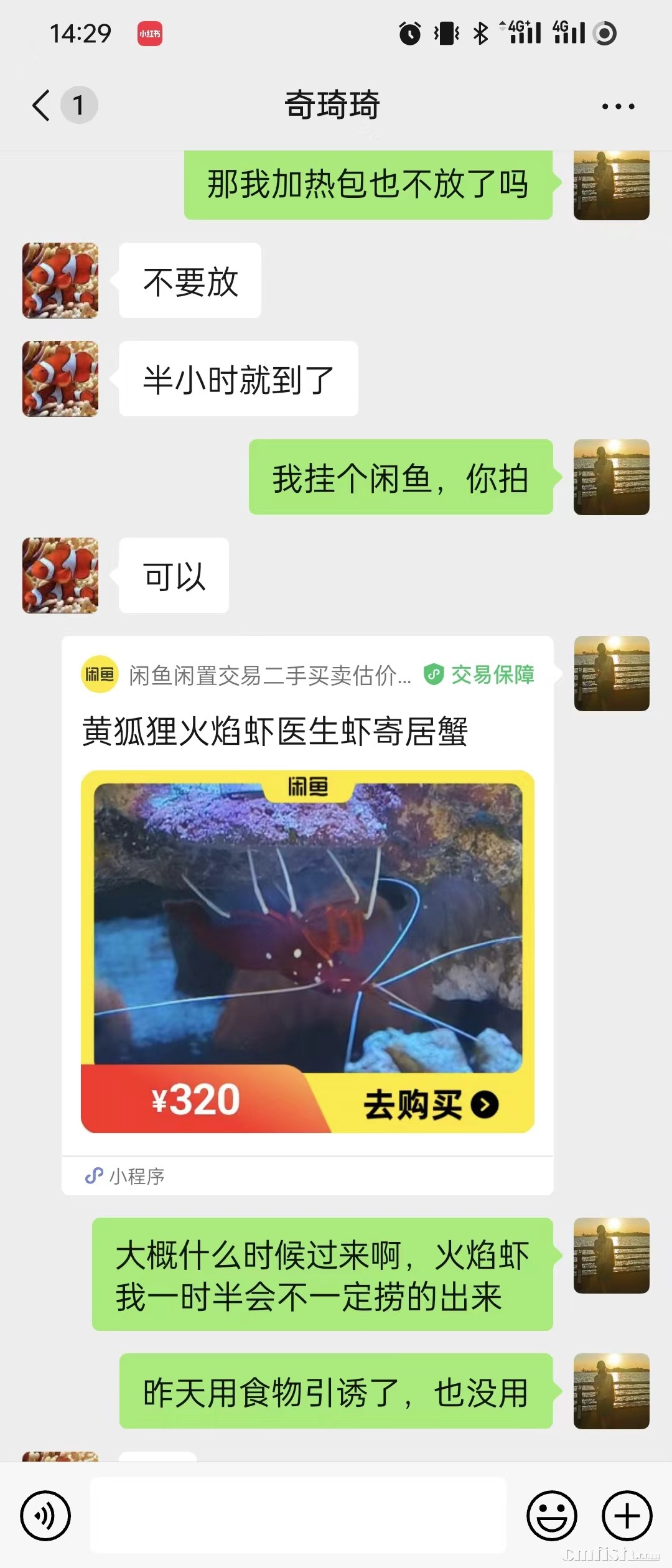Switch to voice message input
Viewport: 672px width, 1568px height.
pos(45,1516)
